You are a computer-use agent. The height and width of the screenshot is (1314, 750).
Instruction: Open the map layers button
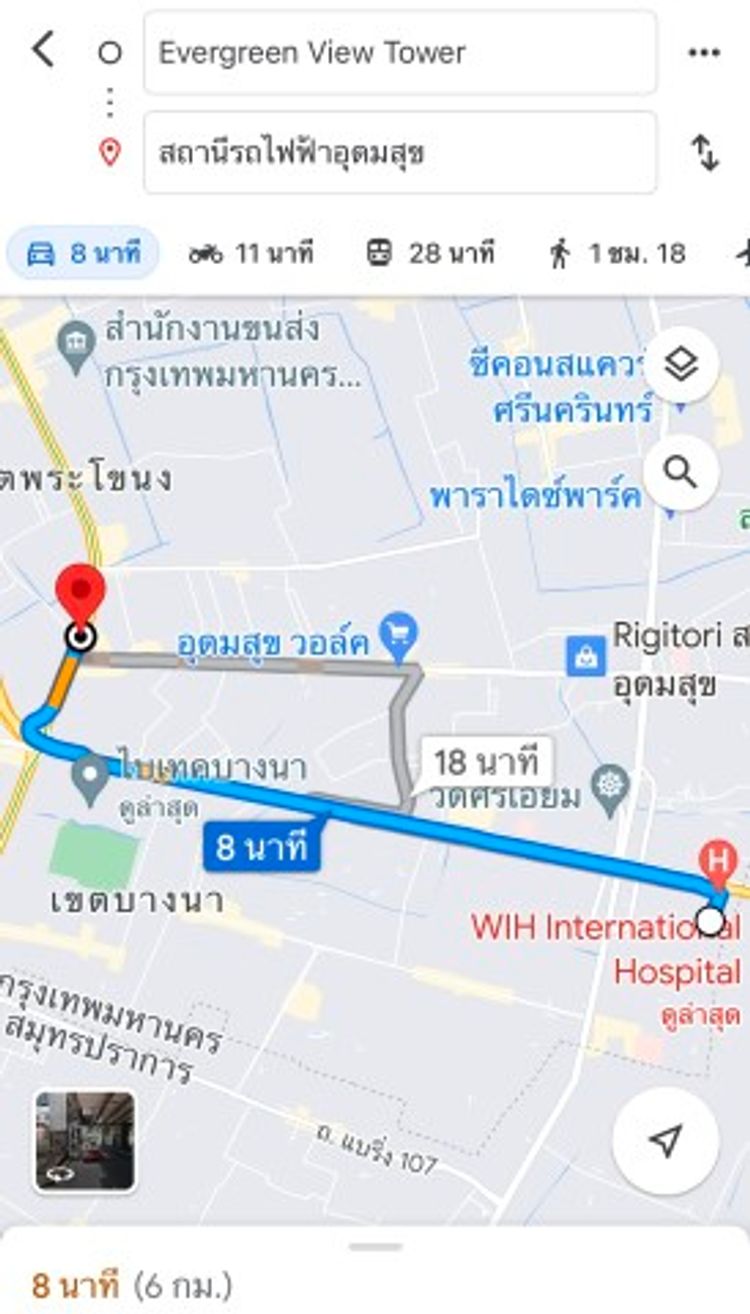[x=681, y=366]
